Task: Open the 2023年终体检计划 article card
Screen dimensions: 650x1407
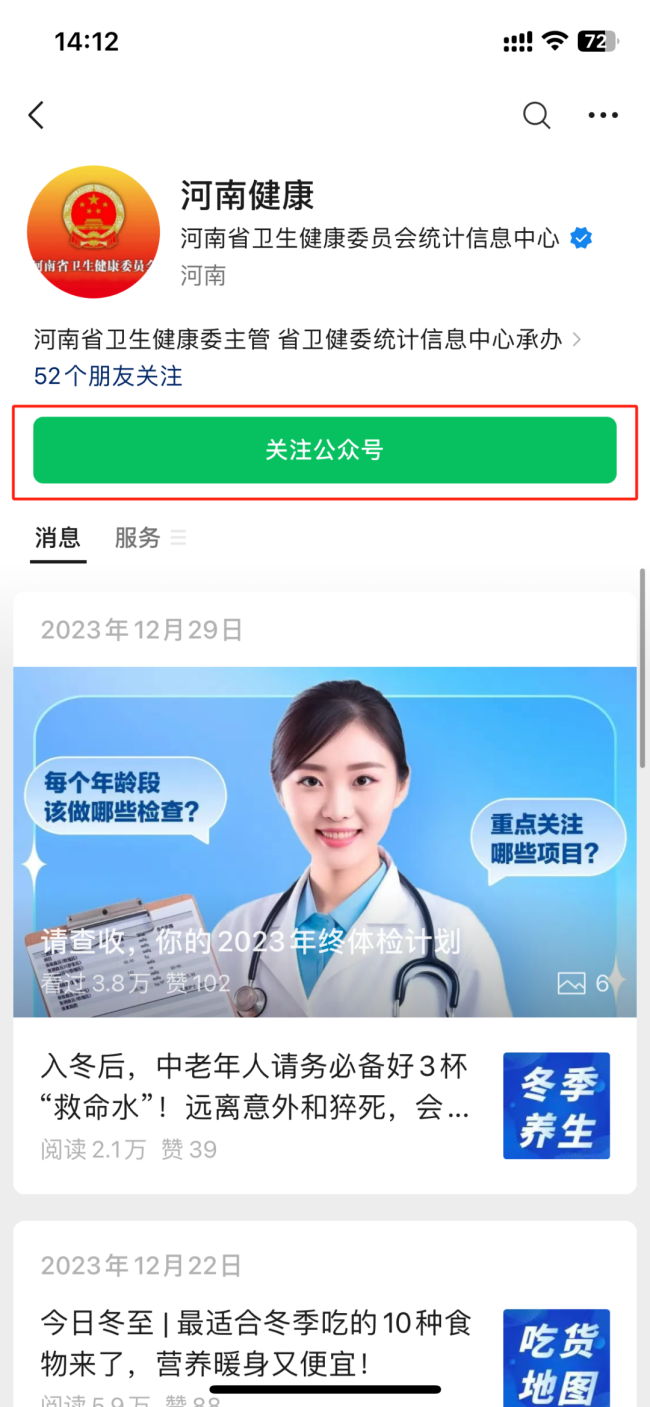Action: point(324,840)
